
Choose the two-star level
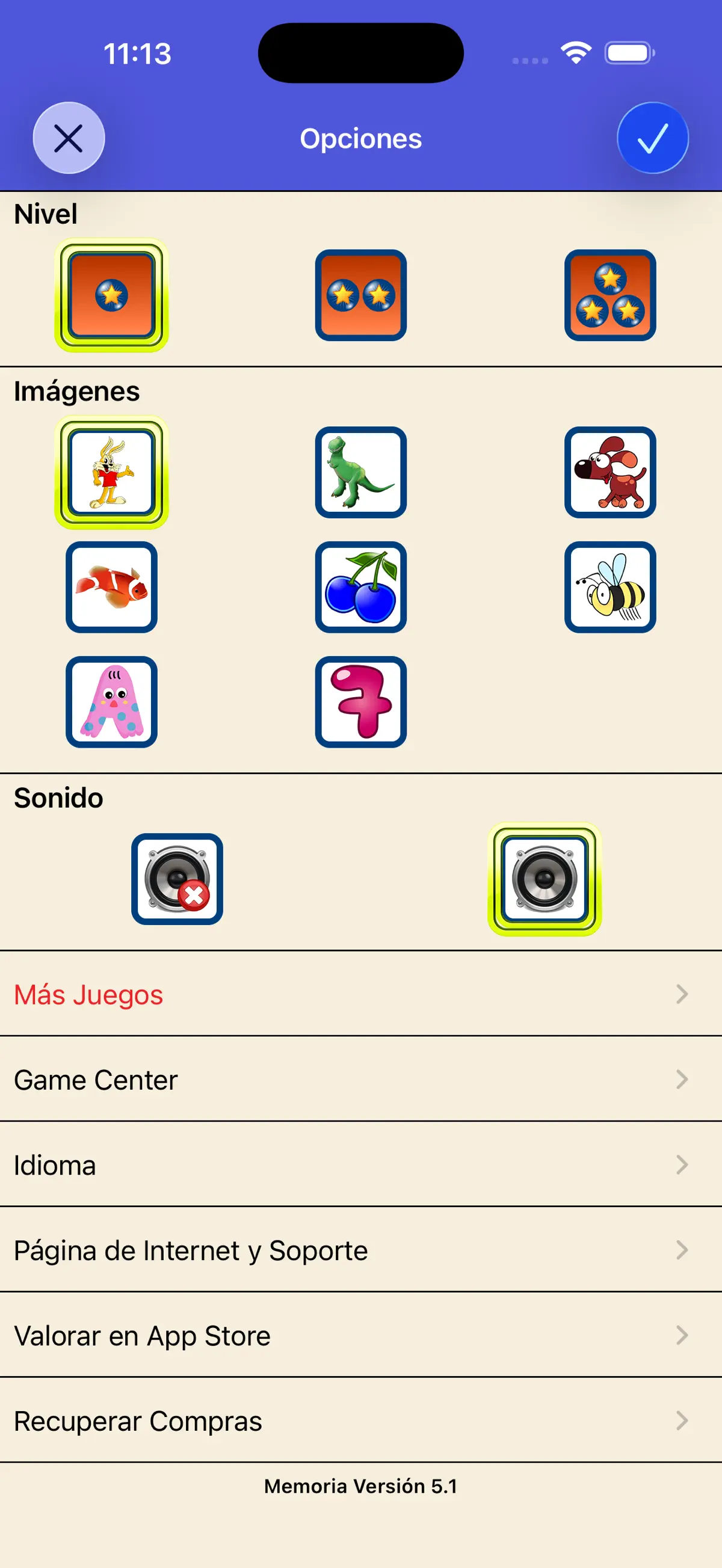tap(361, 295)
